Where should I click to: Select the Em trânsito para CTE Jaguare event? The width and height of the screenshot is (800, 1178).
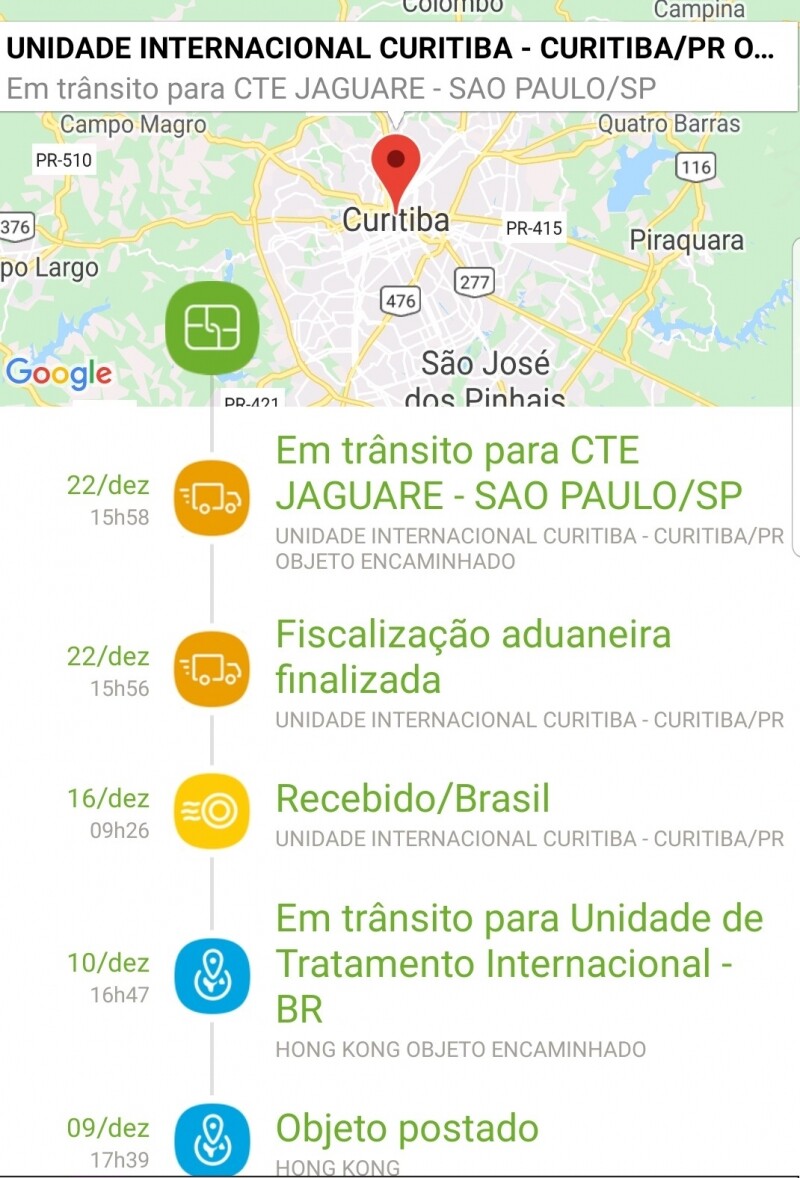tap(508, 473)
